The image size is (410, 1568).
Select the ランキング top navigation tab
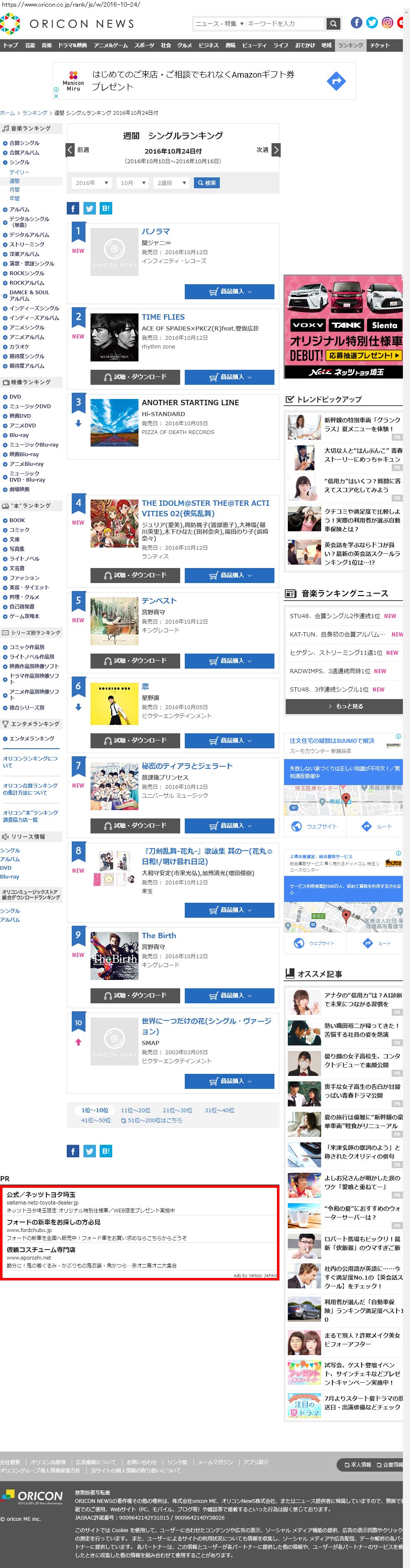point(350,45)
